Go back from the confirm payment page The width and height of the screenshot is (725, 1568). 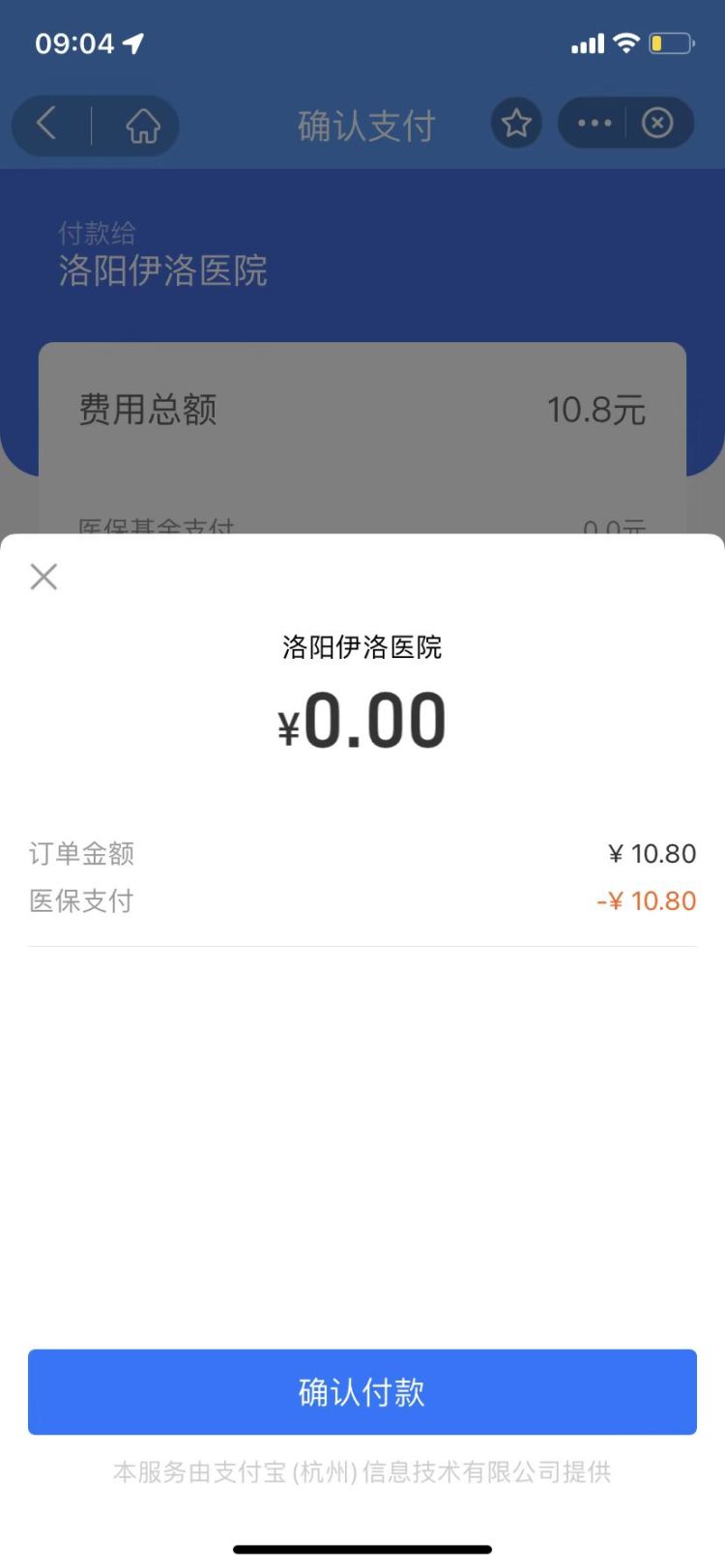click(46, 124)
